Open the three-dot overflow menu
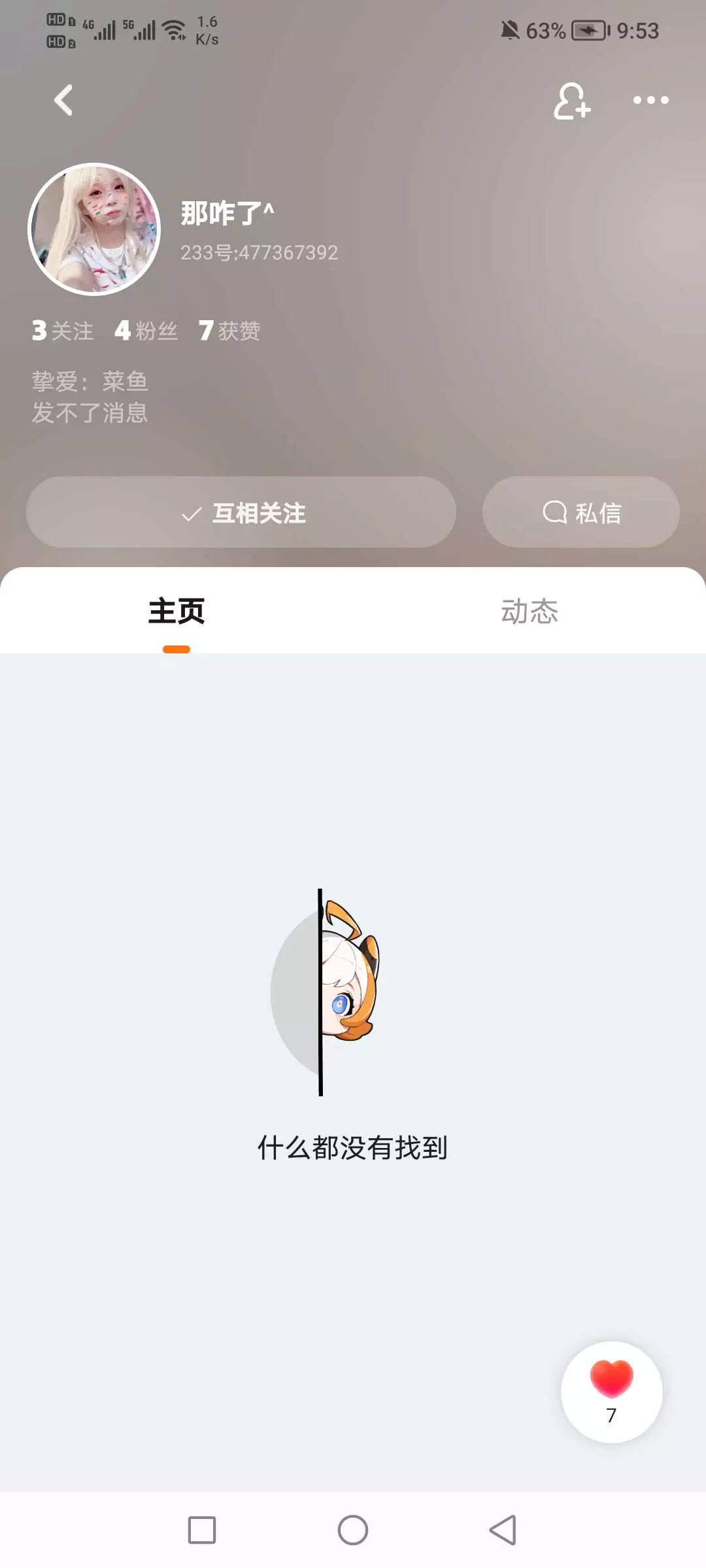Image resolution: width=706 pixels, height=1568 pixels. (651, 100)
